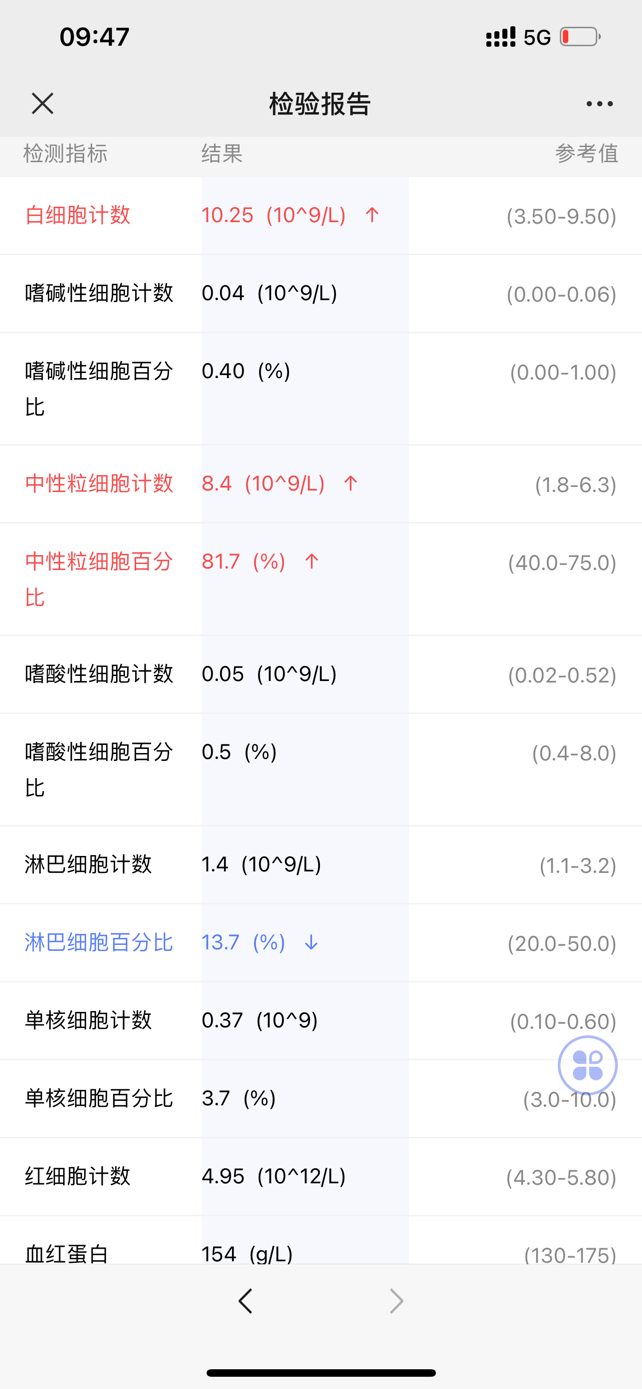Close the 检验报告 page
This screenshot has height=1389, width=642.
coord(42,103)
